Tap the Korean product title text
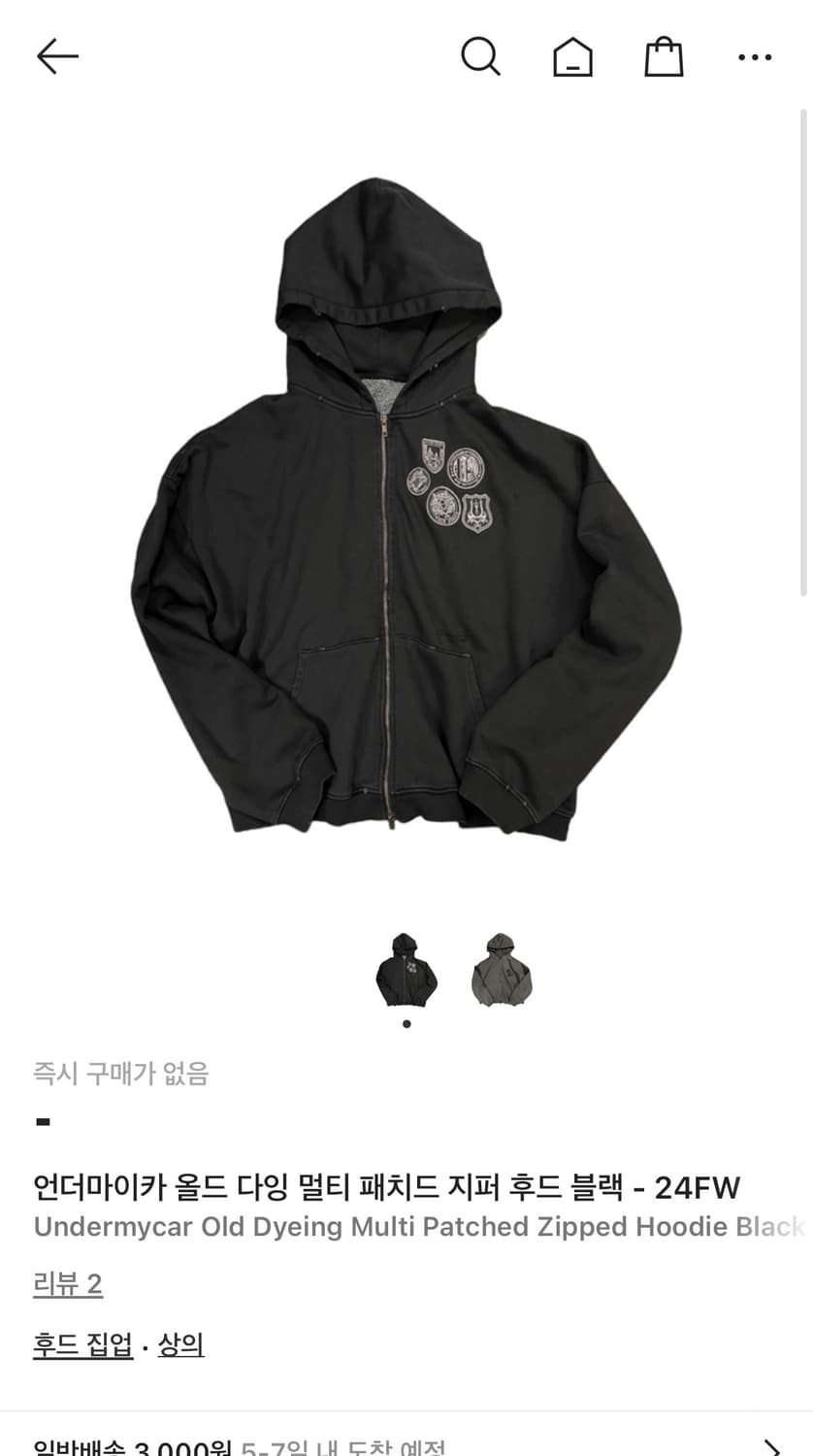This screenshot has width=813, height=1456. [386, 1186]
